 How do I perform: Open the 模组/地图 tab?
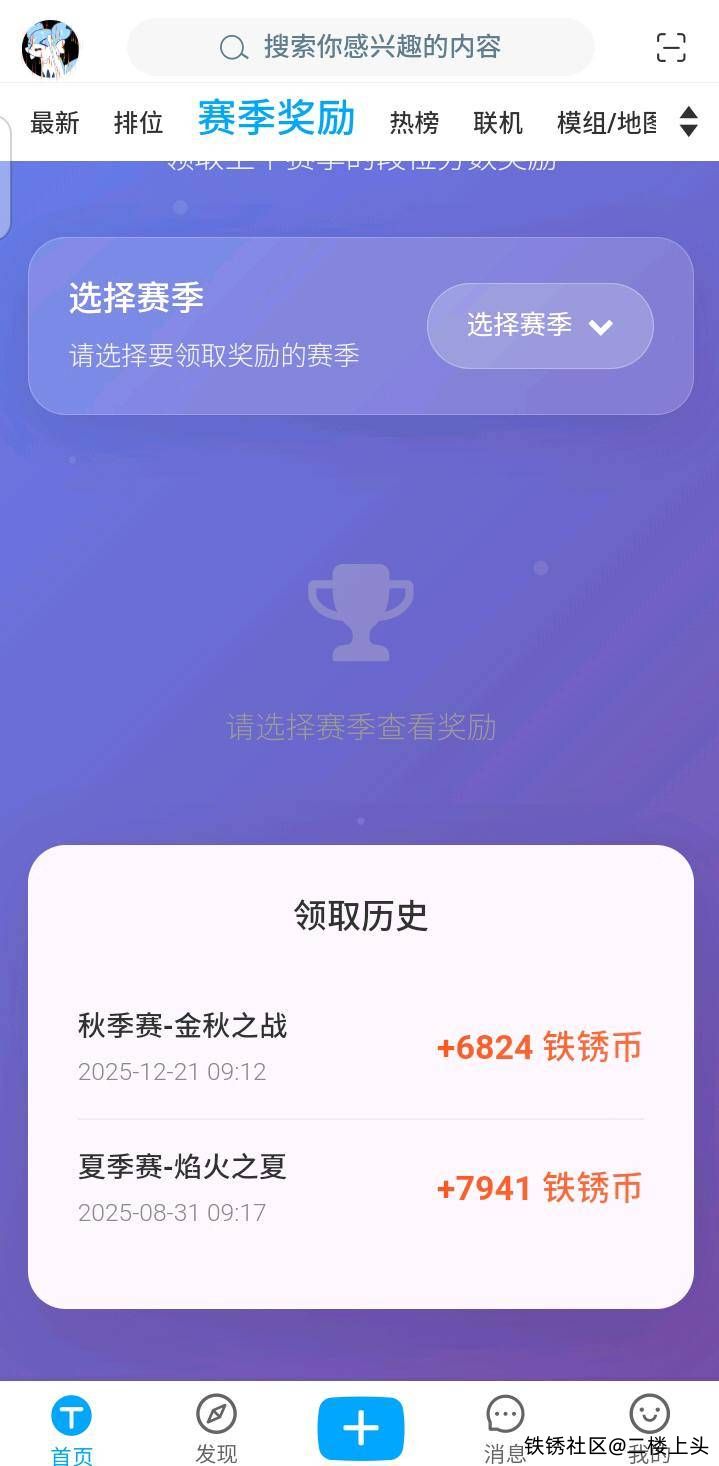coord(606,123)
